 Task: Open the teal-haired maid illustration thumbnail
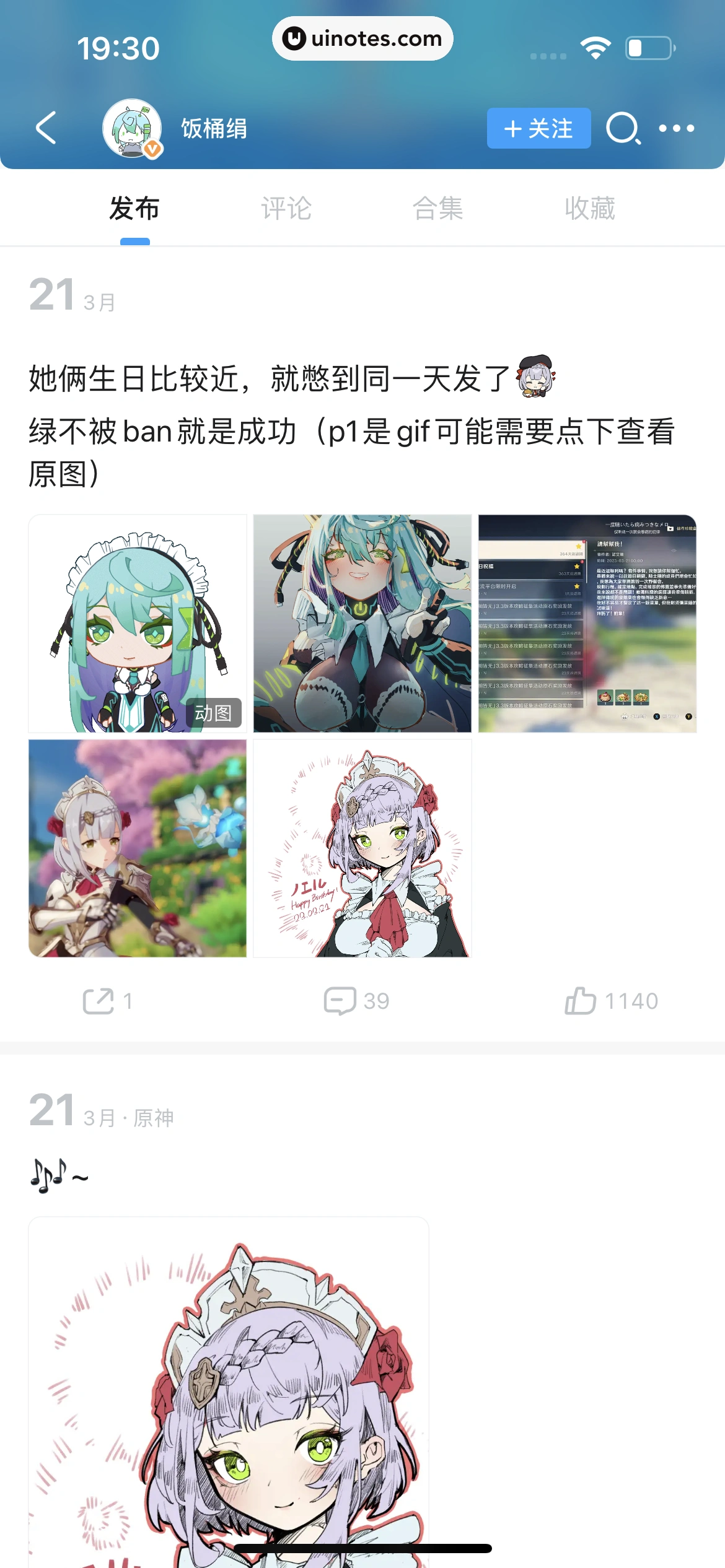tap(362, 624)
